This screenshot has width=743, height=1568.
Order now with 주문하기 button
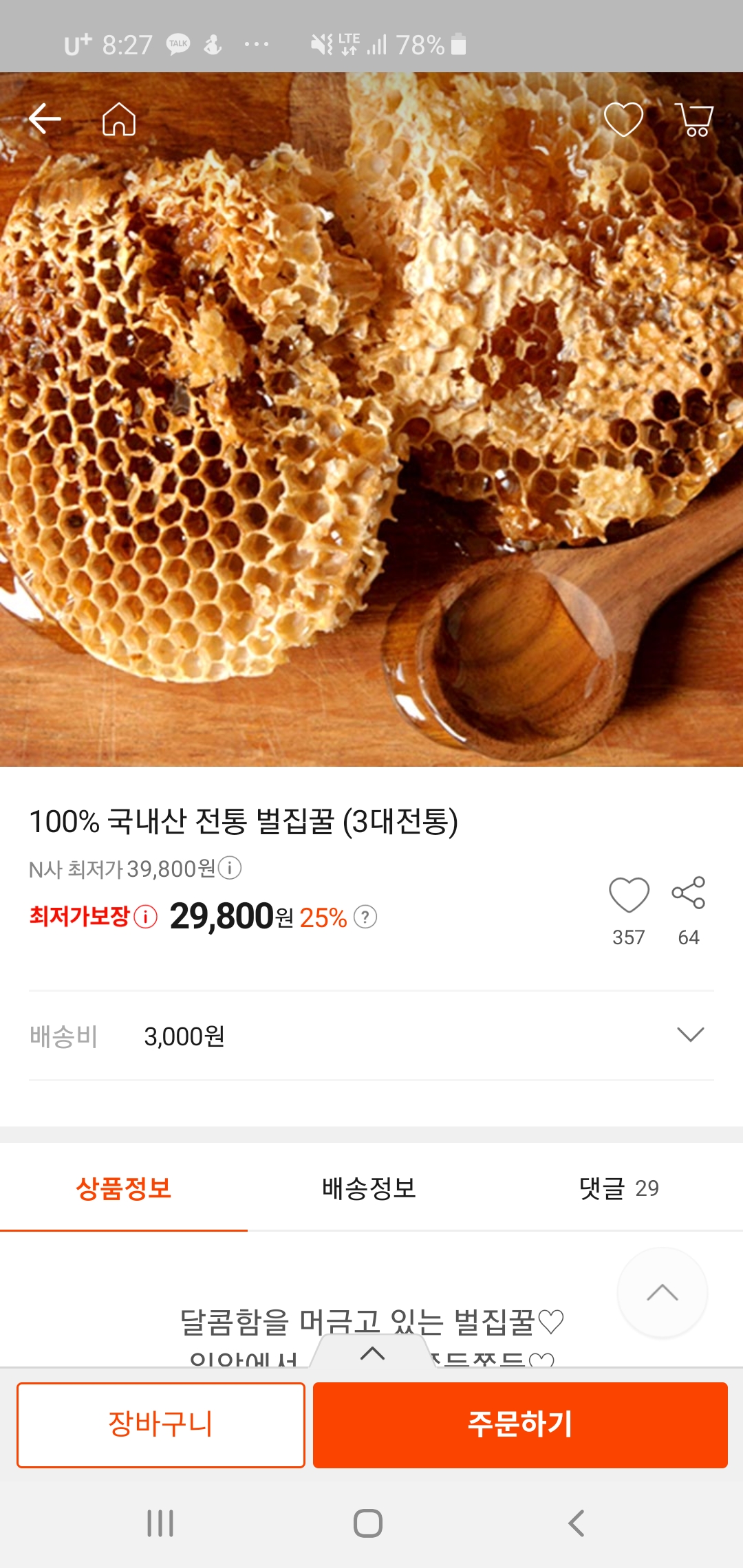pyautogui.click(x=520, y=1425)
